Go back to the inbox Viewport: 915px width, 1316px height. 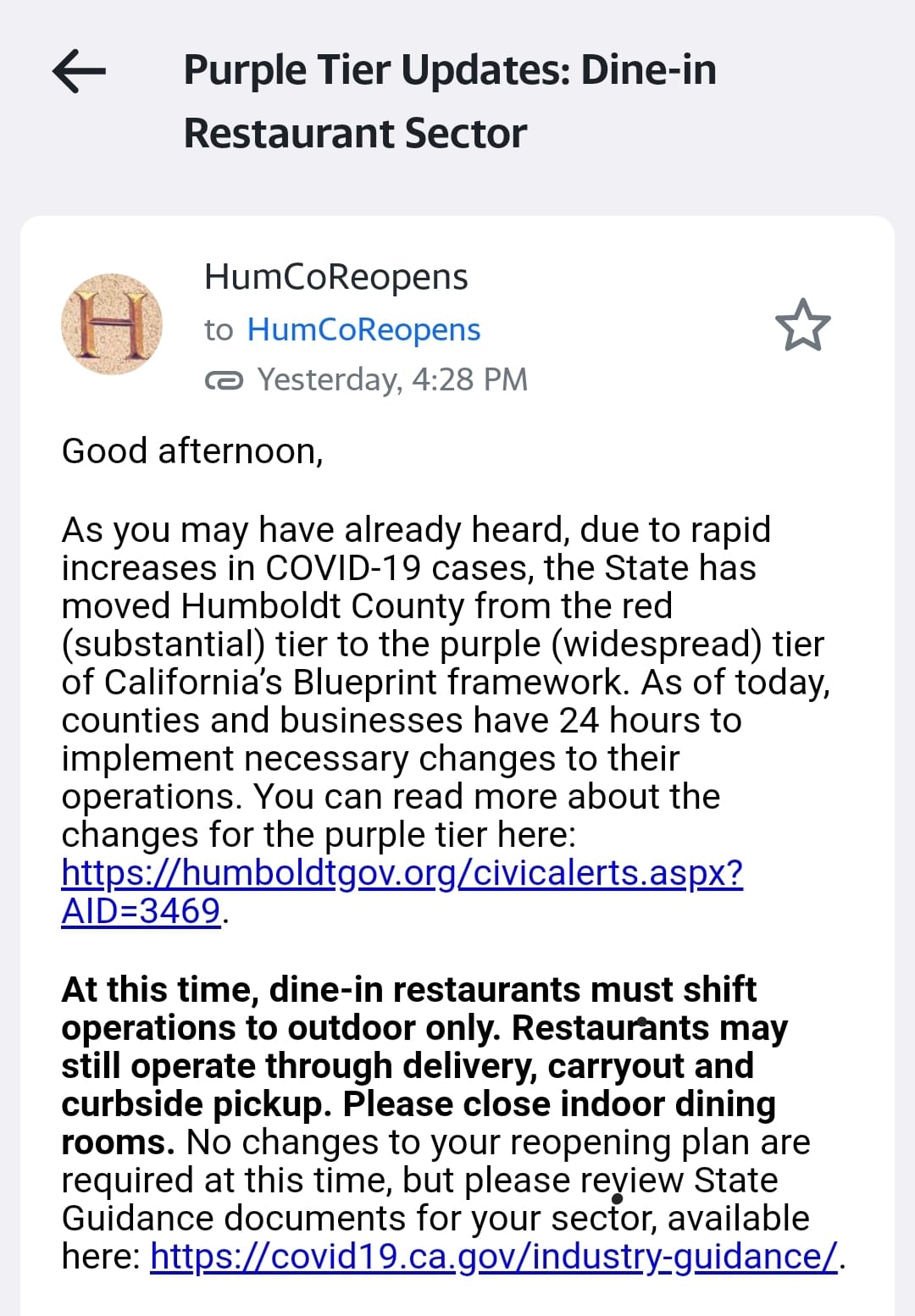coord(79,70)
